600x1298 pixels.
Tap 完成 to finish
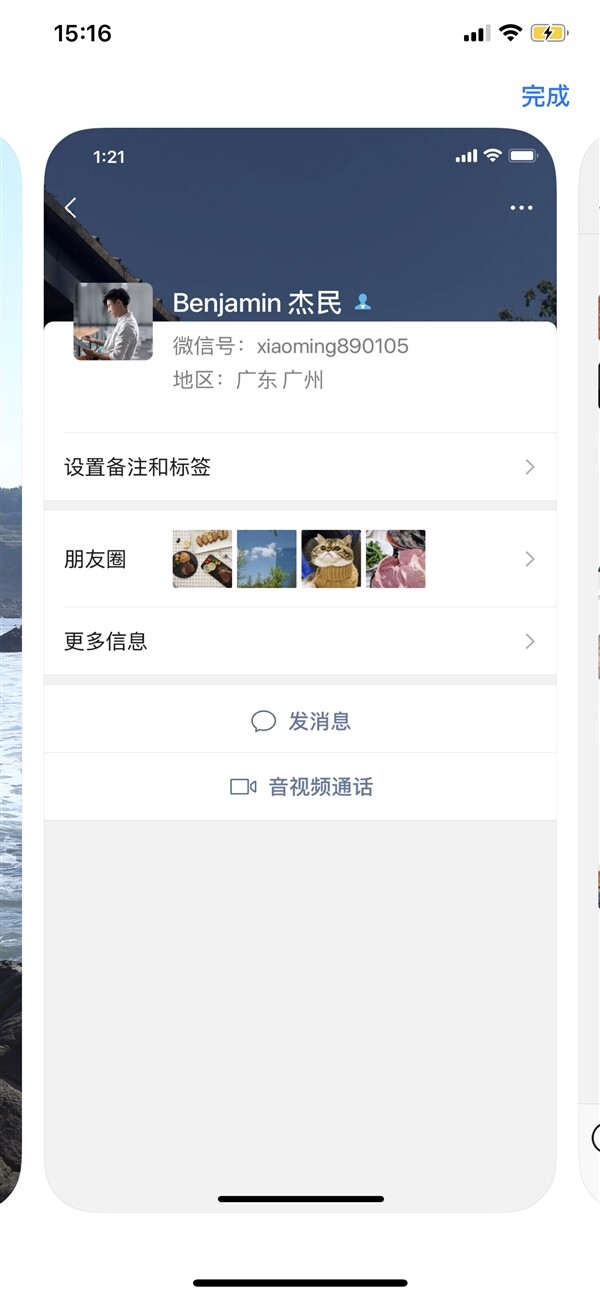point(545,96)
